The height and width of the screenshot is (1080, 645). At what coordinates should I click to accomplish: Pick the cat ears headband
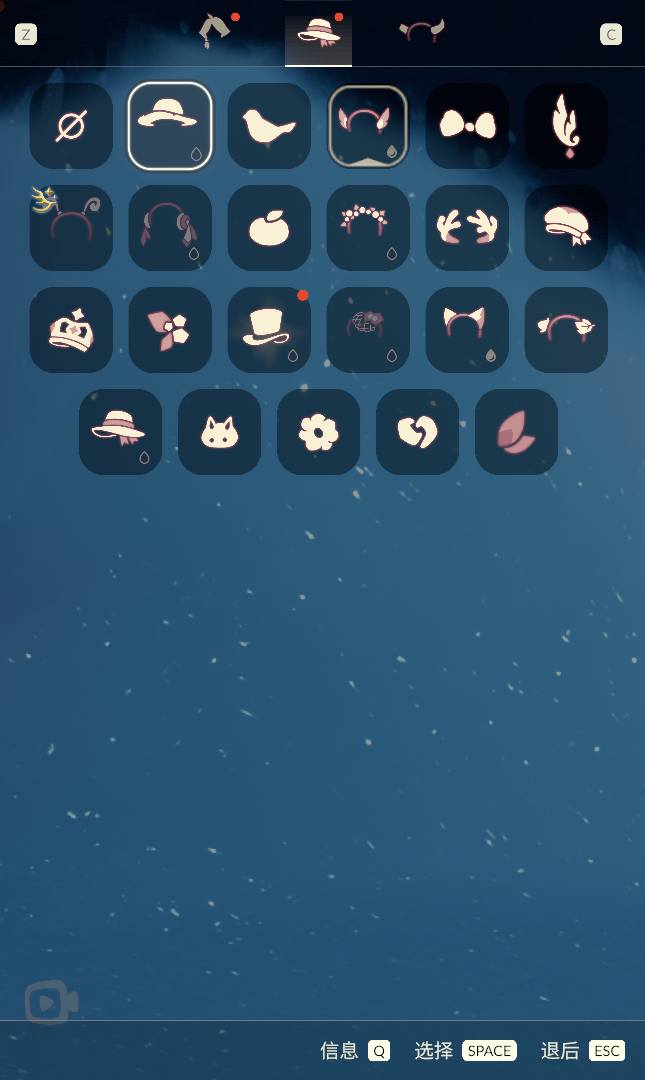pyautogui.click(x=467, y=330)
